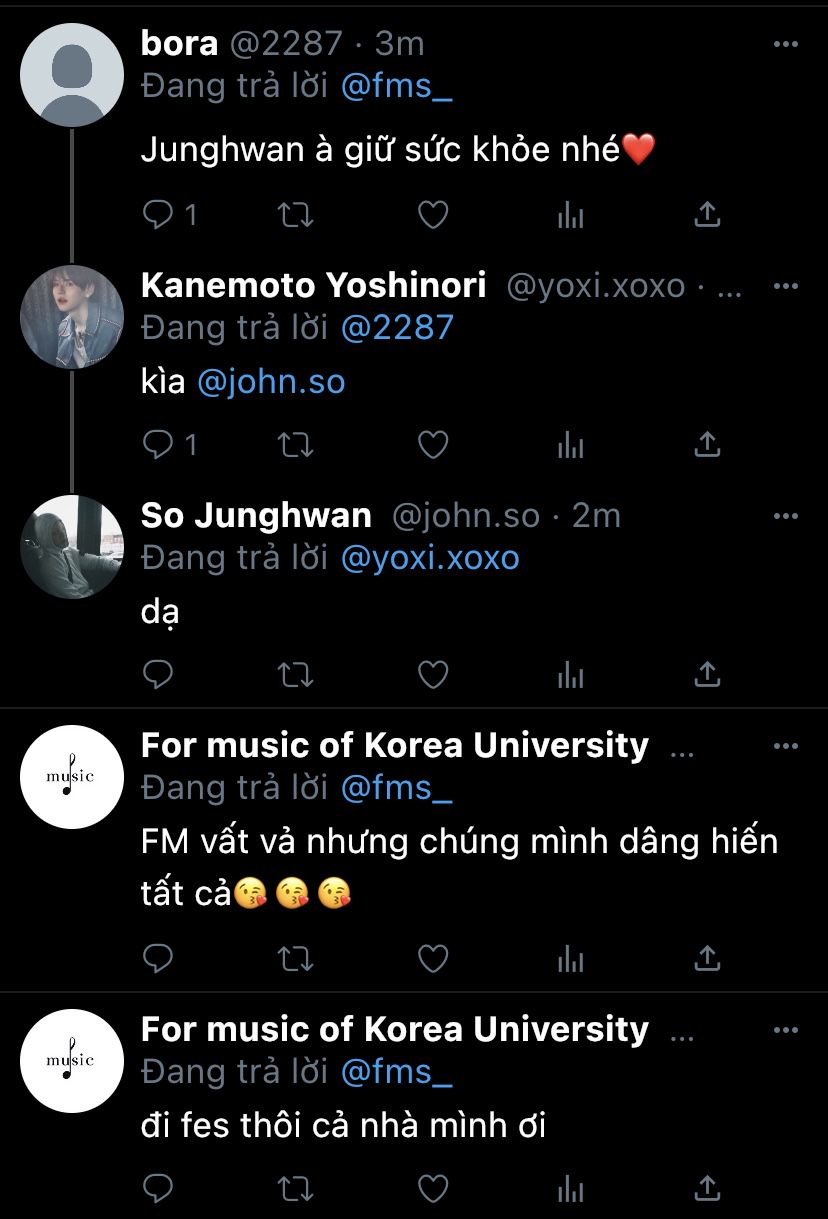
Task: Share the "FM vất vả" tweet
Action: click(x=707, y=959)
